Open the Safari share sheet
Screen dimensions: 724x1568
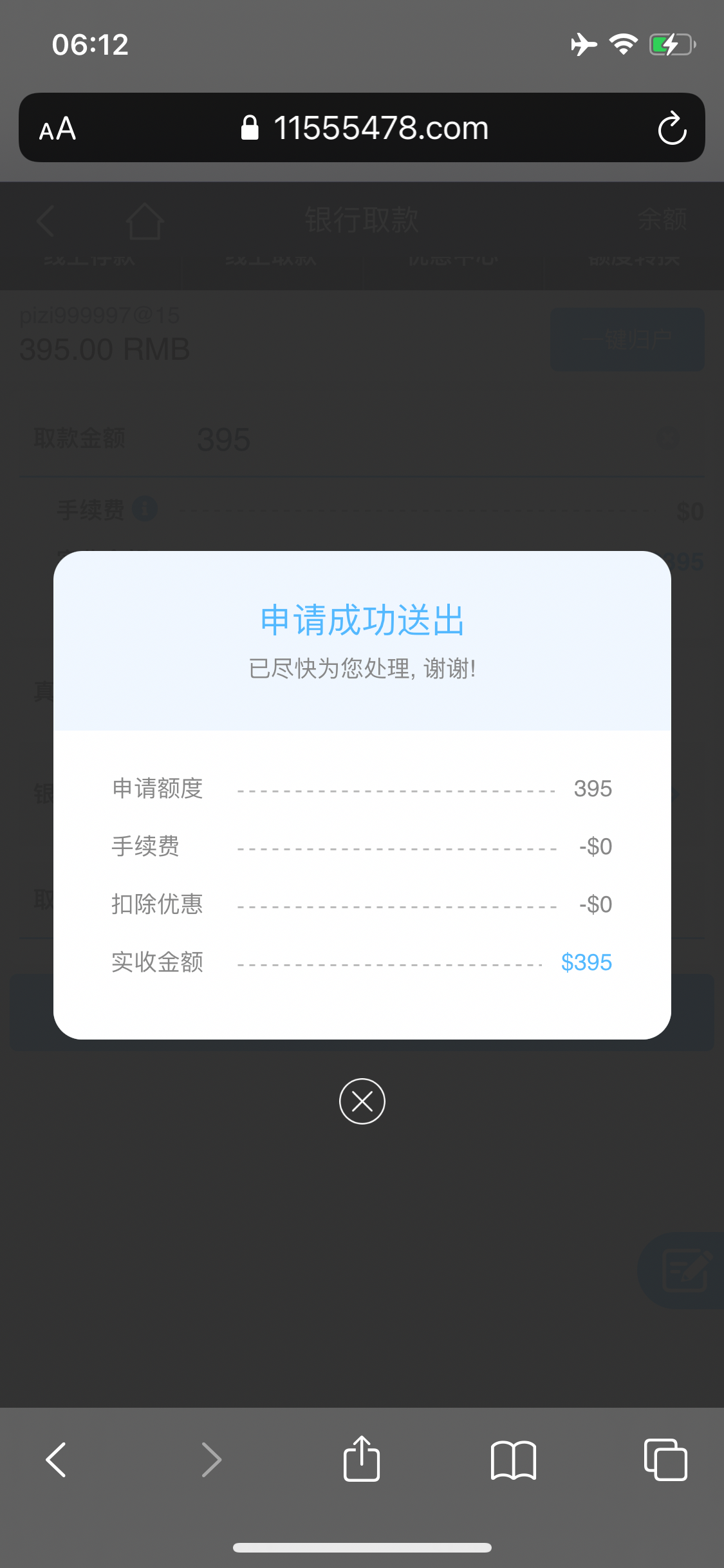click(362, 1459)
